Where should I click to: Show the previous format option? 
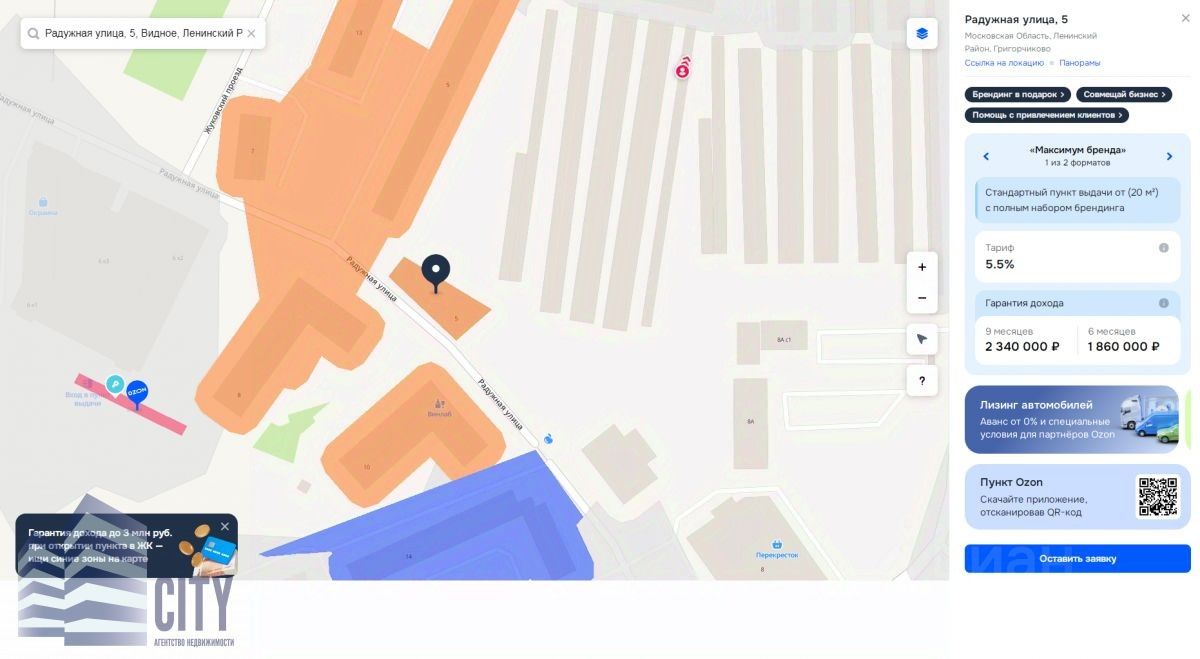pos(986,156)
